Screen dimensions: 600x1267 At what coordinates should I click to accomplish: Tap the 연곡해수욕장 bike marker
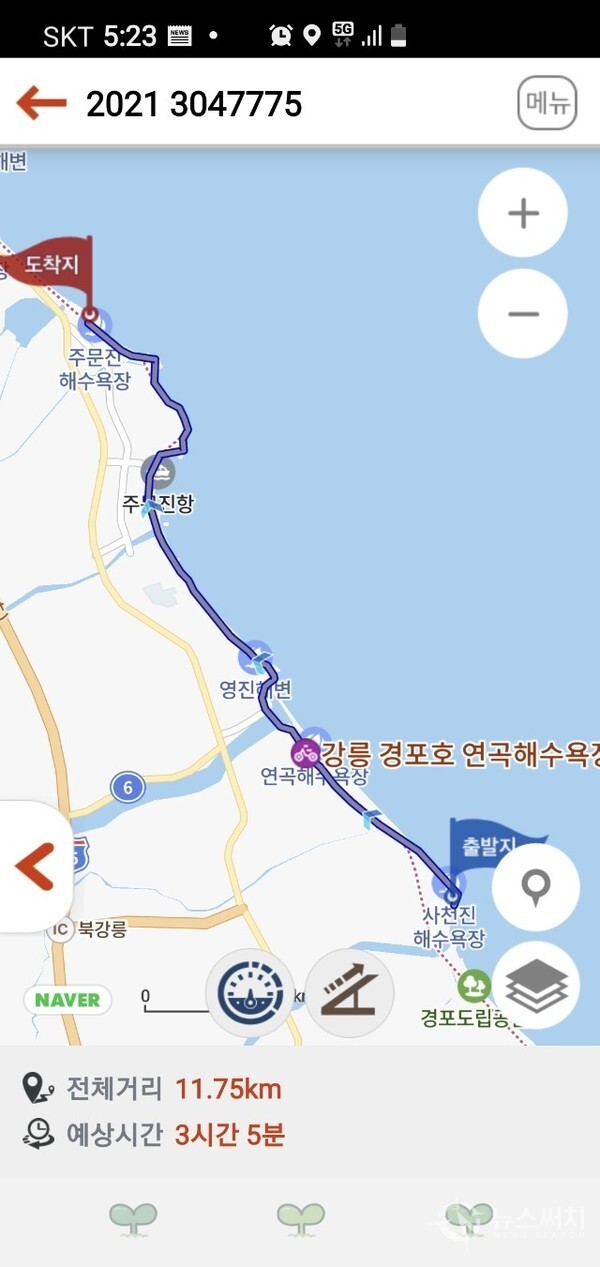click(305, 752)
